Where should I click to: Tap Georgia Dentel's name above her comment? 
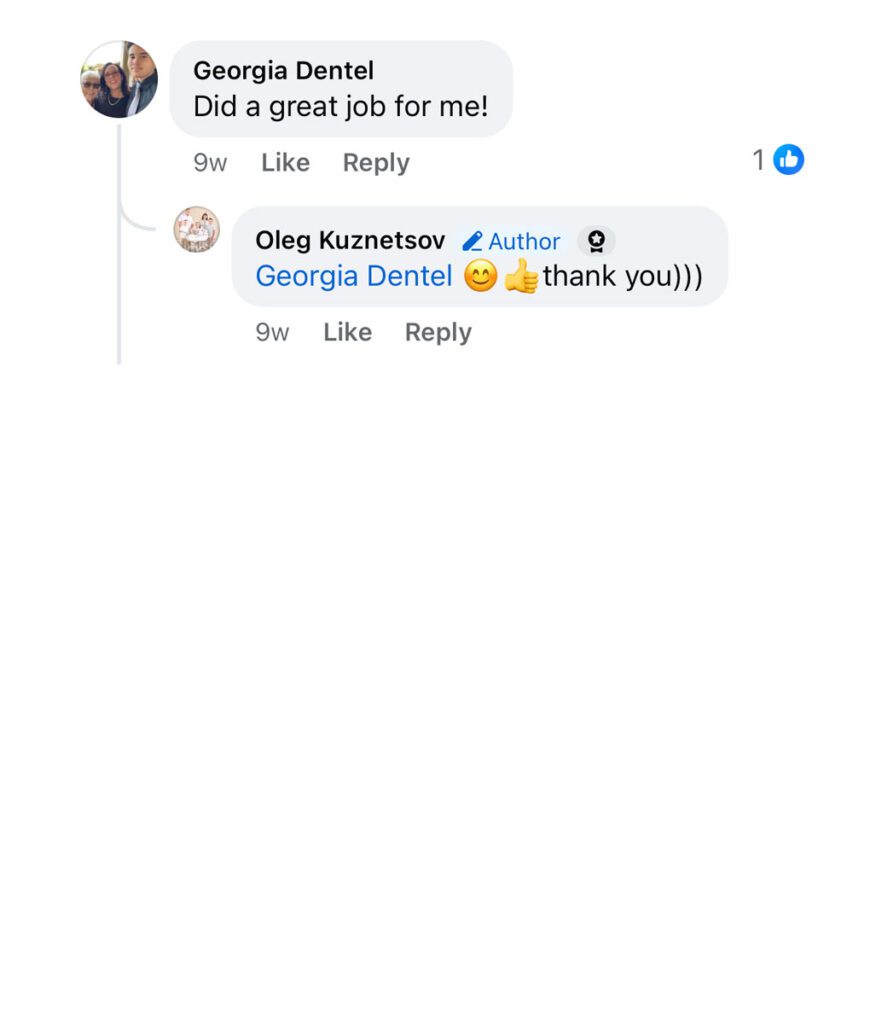283,71
